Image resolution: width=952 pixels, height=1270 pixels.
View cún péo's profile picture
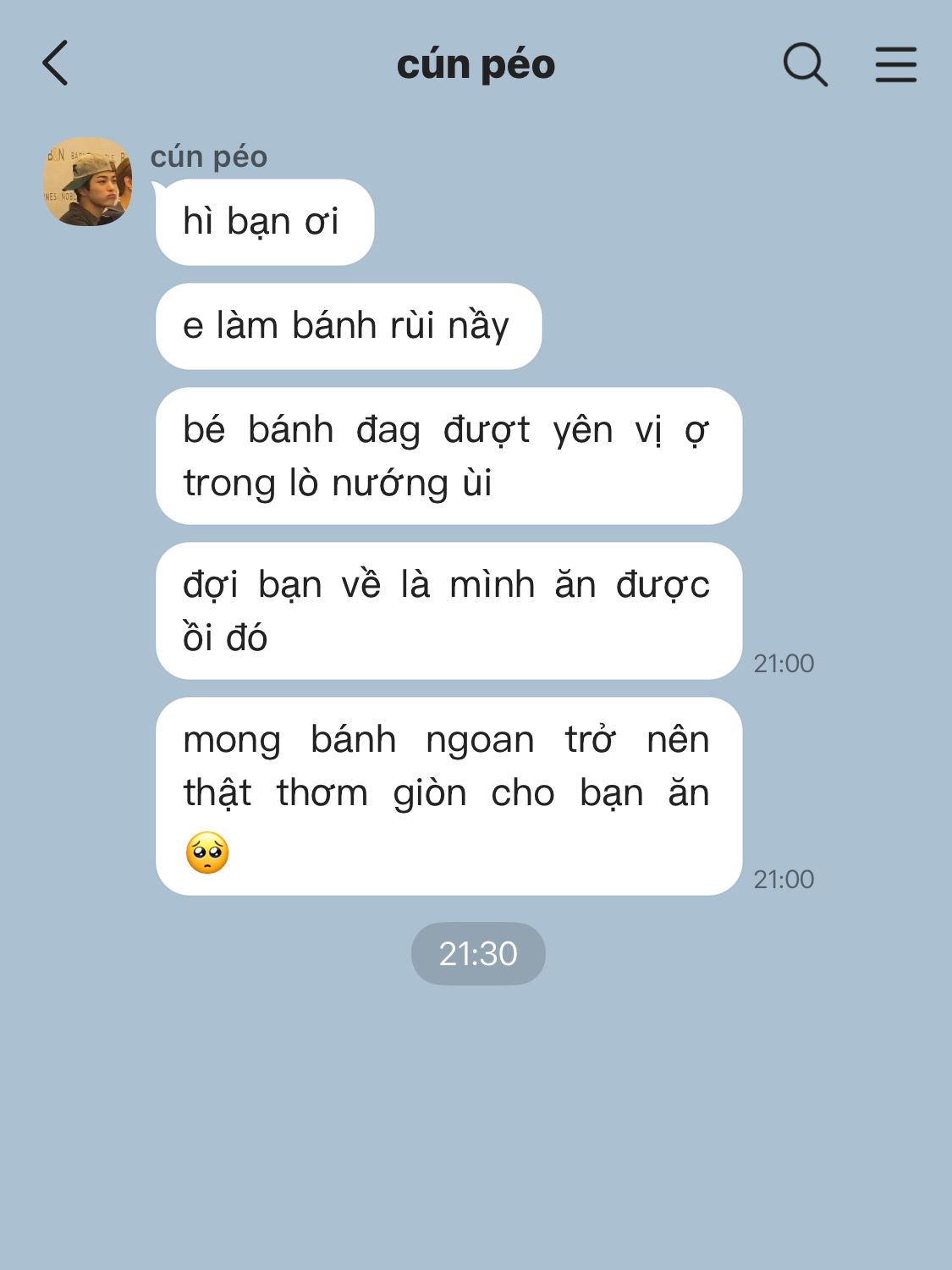88,181
